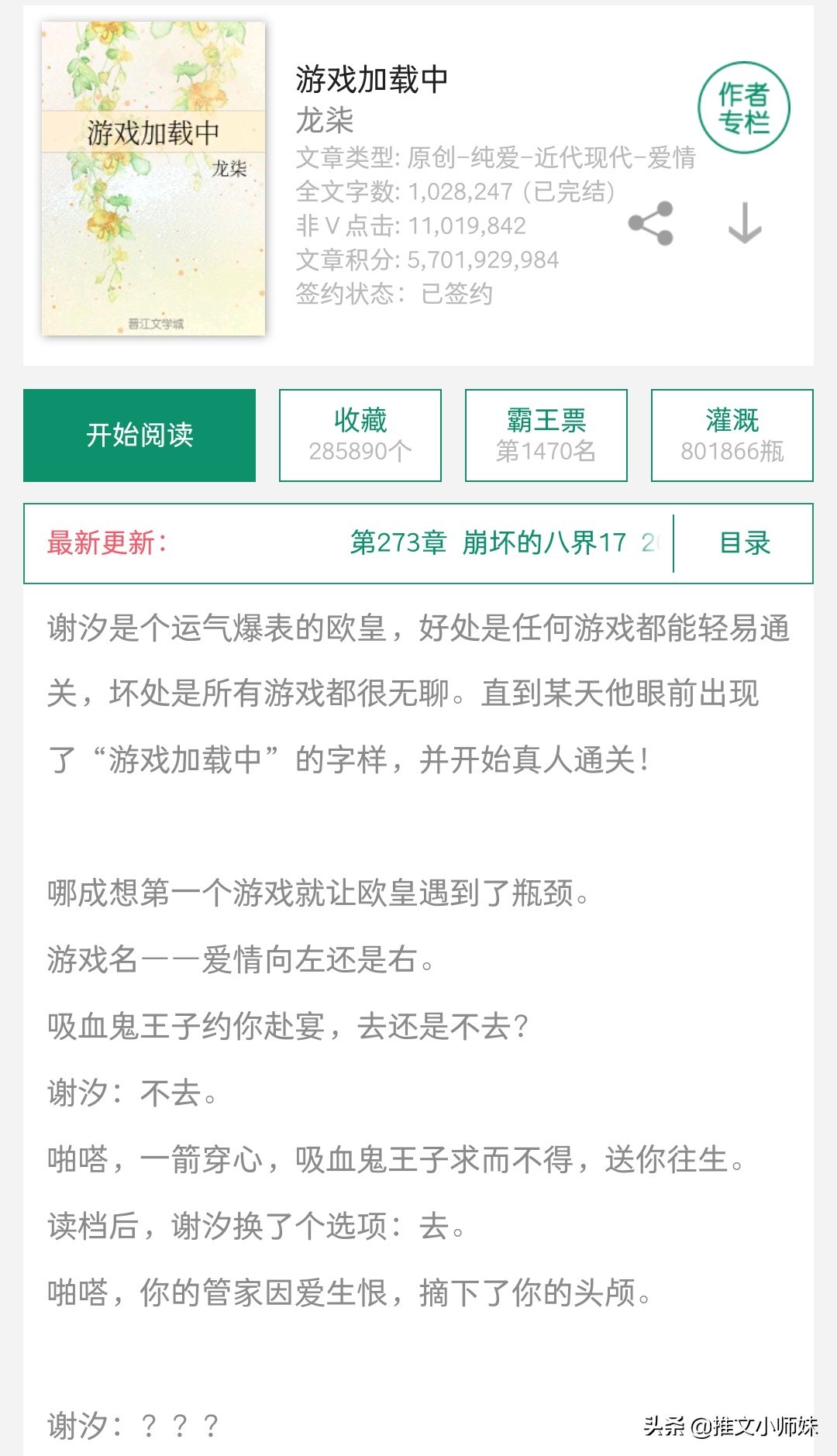Tap 开始阅读 to start reading
Screen dimensions: 837x1456
click(139, 435)
